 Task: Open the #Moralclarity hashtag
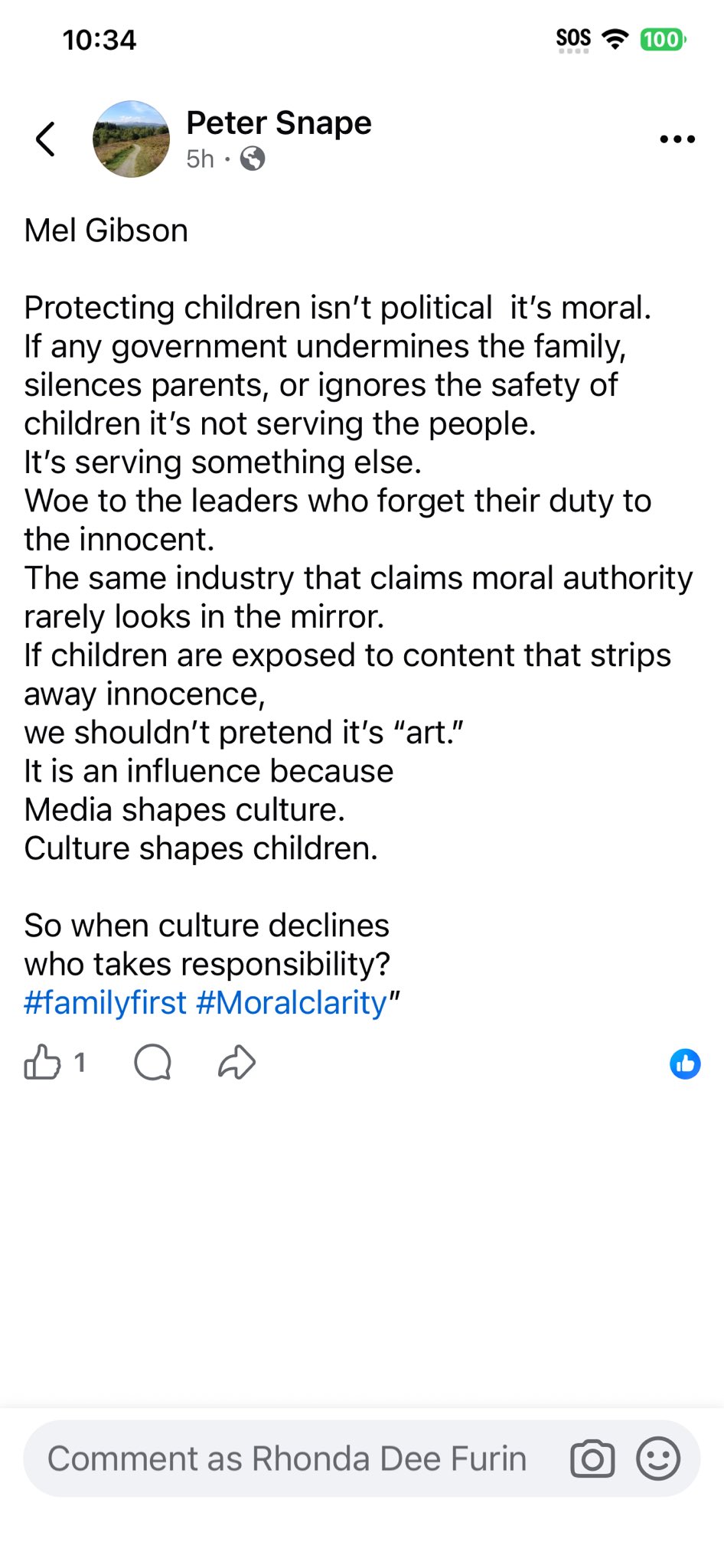coord(292,1003)
